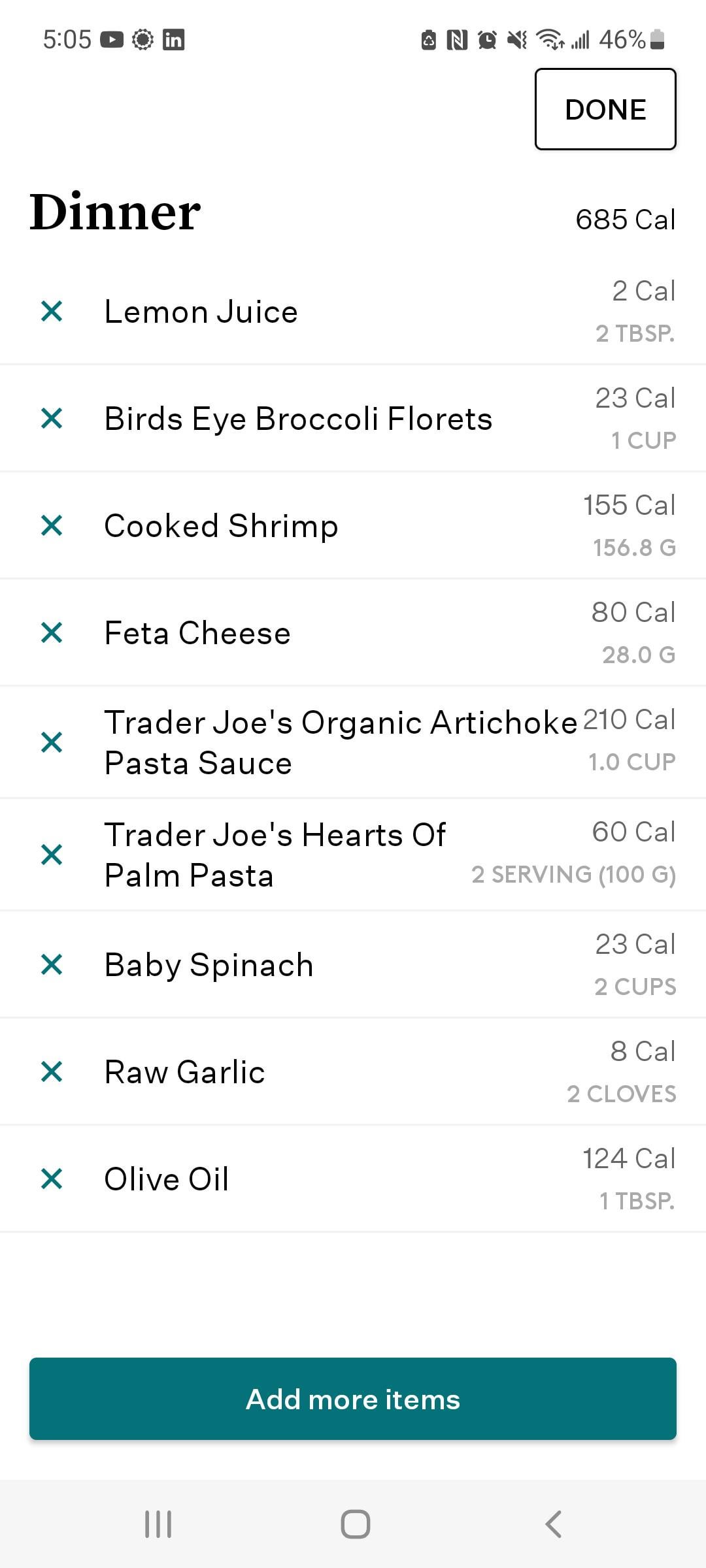Open the Olive Oil item row
The height and width of the screenshot is (1568, 706).
point(353,1179)
